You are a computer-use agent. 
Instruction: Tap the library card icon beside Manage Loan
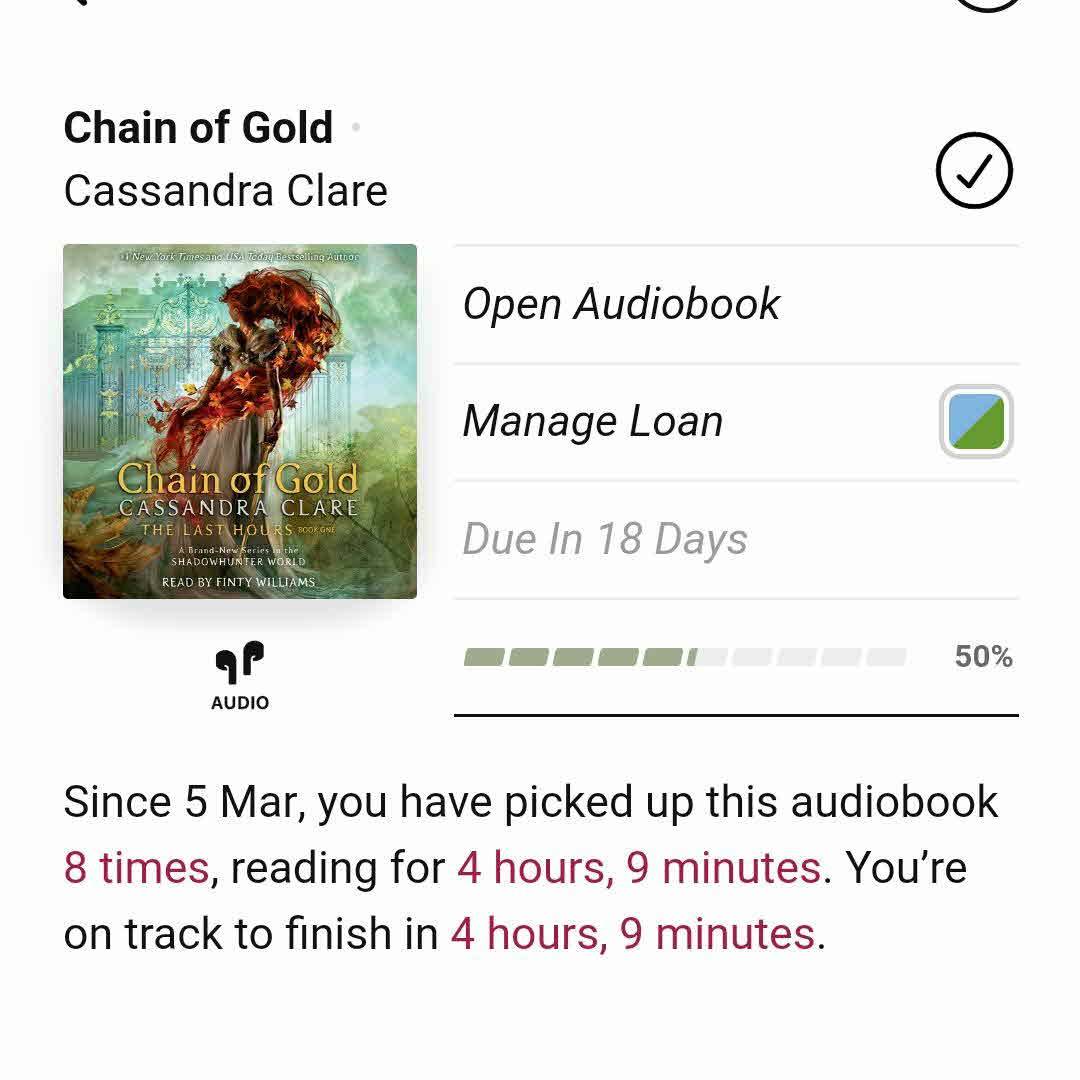click(x=976, y=422)
